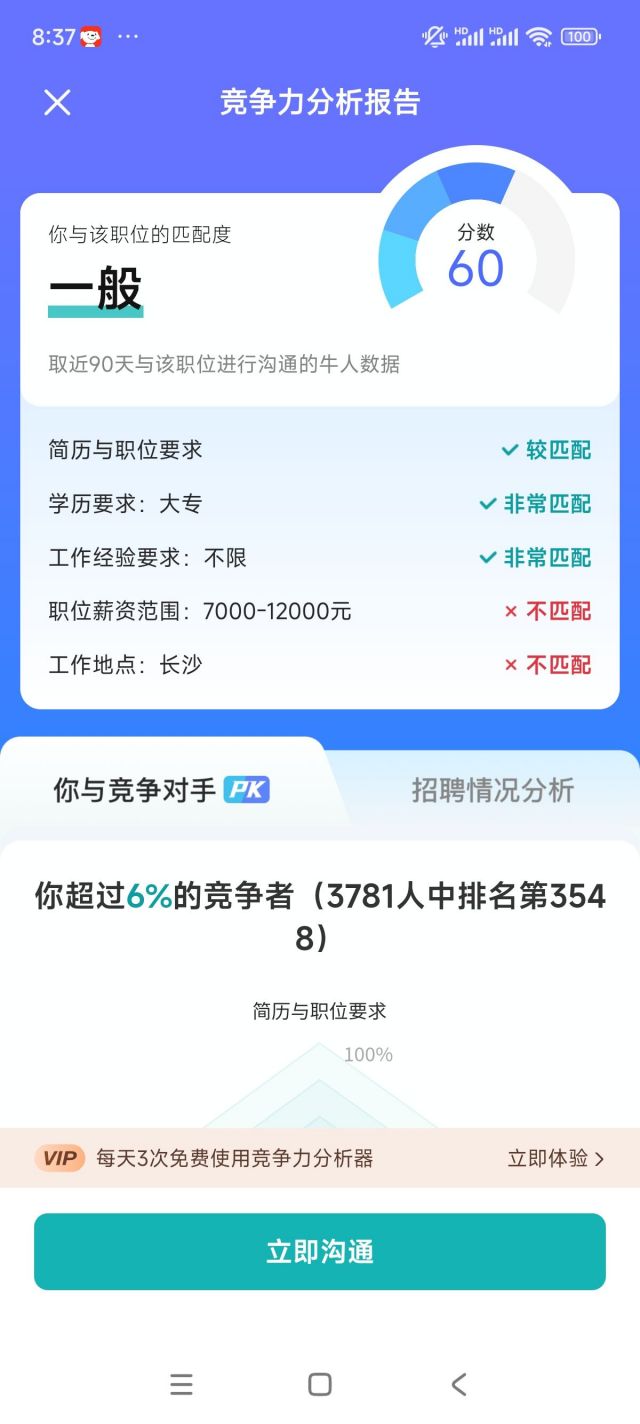Image resolution: width=640 pixels, height=1424 pixels.
Task: Close the 竞争力分析报告 page
Action: tap(57, 102)
